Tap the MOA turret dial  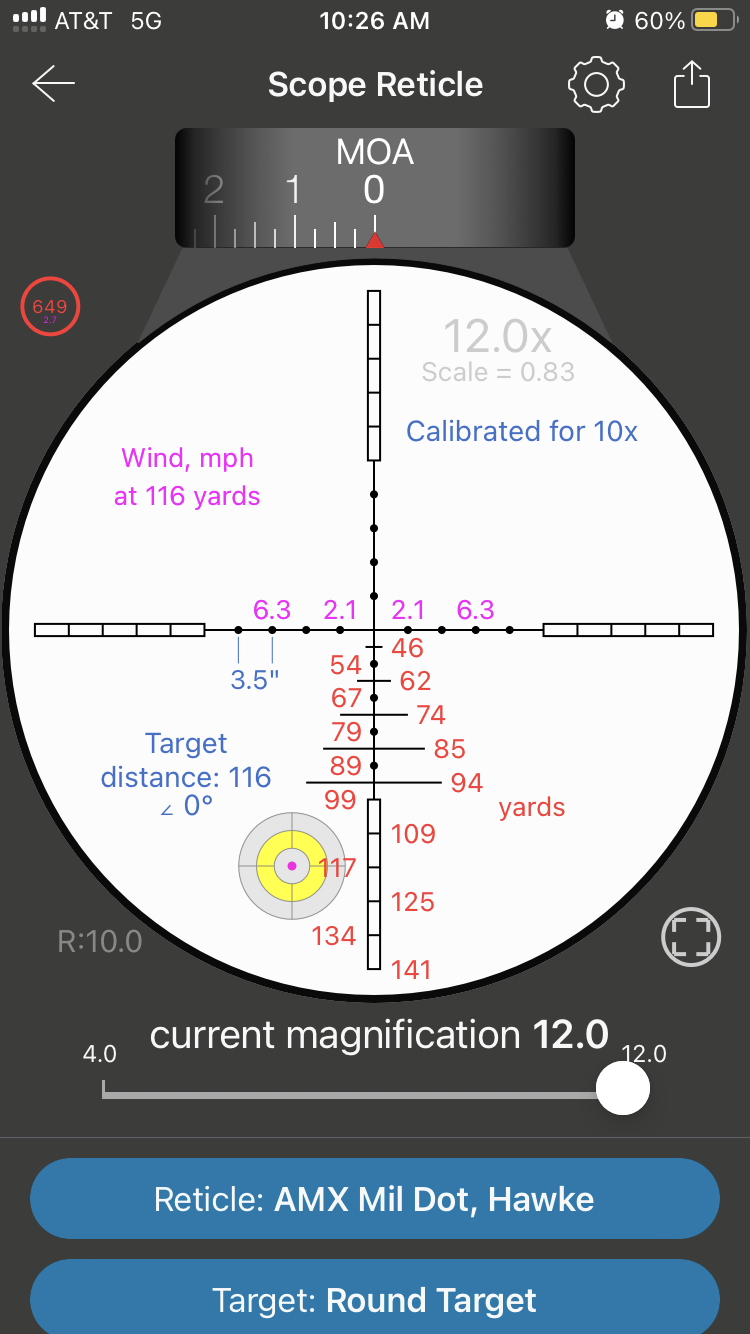click(375, 188)
